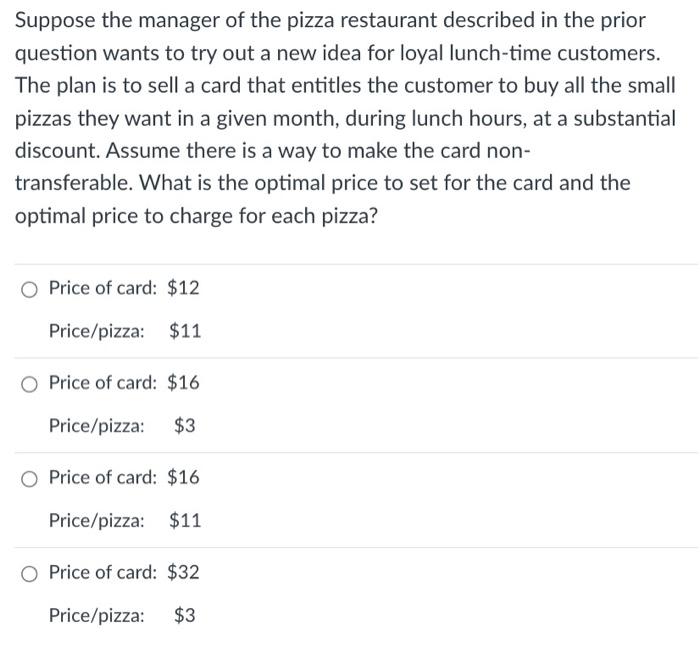Image resolution: width=700 pixels, height=650 pixels.
Task: Select the answer with card $12 and pizza $11
Action: (30, 289)
